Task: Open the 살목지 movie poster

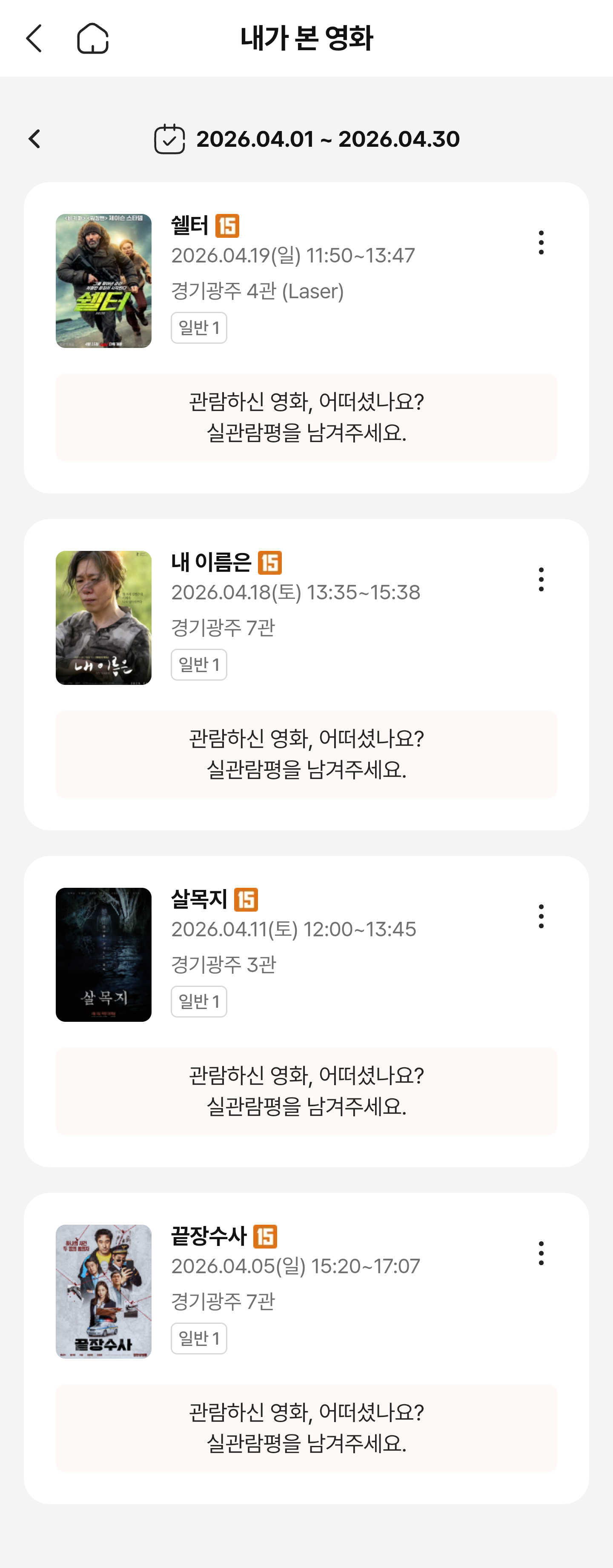Action: coord(103,955)
